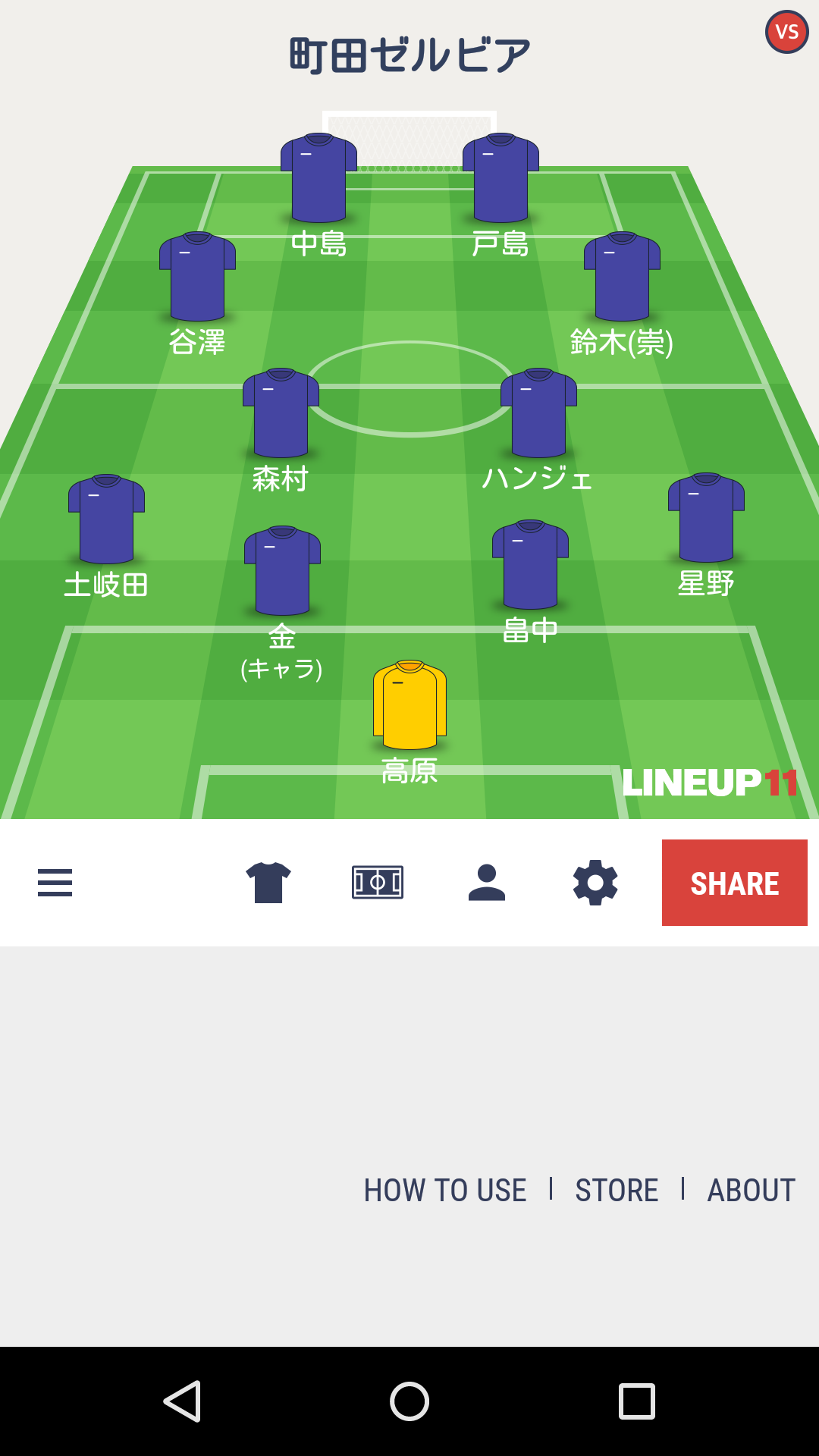
Task: Open the STORE link
Action: pyautogui.click(x=617, y=1191)
